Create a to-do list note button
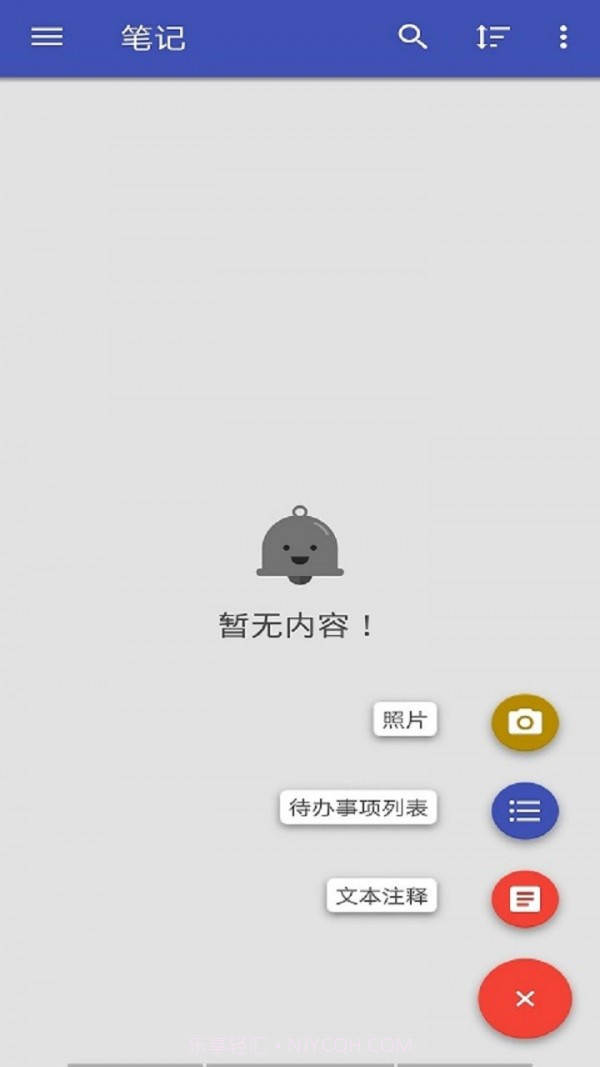Screen dimensions: 600x1067 pos(524,810)
